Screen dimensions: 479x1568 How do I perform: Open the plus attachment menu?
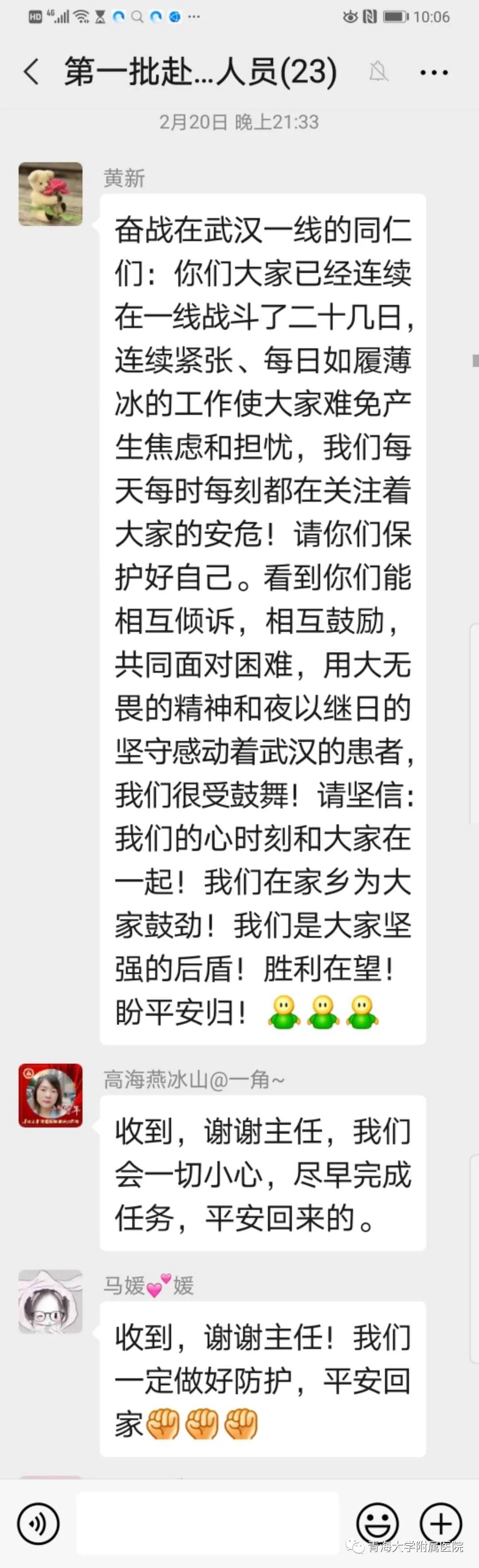click(x=440, y=1524)
